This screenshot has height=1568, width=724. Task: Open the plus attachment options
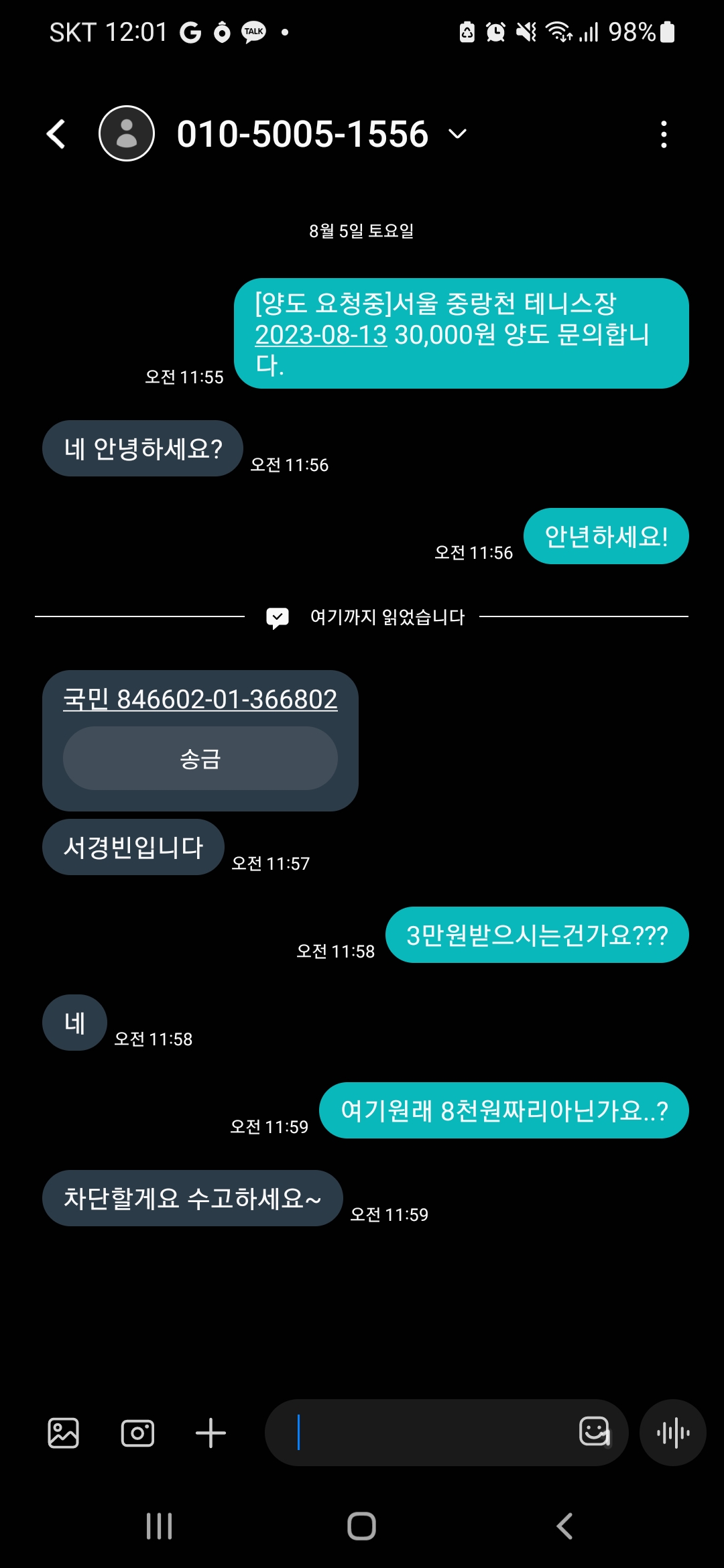(210, 1433)
